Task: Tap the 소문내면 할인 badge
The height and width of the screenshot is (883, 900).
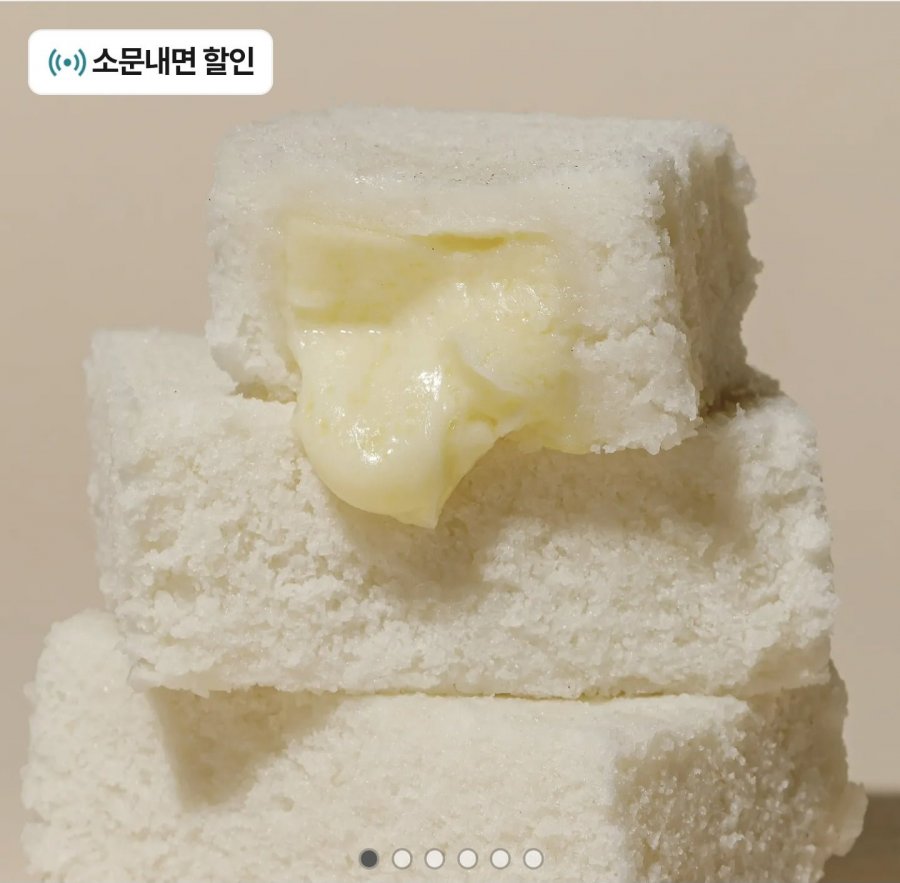Action: (x=150, y=62)
